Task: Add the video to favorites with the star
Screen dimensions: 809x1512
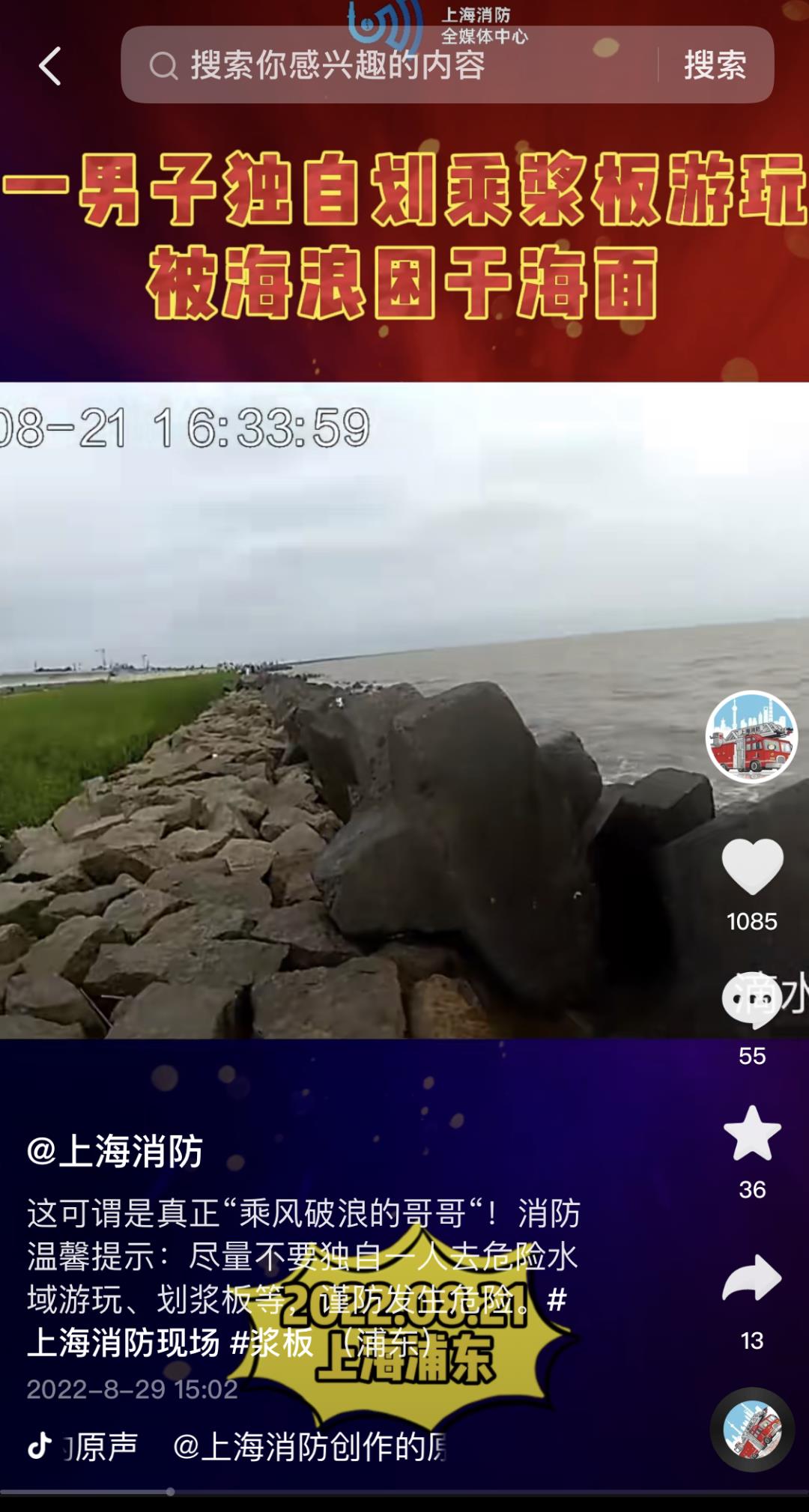Action: click(x=752, y=1134)
